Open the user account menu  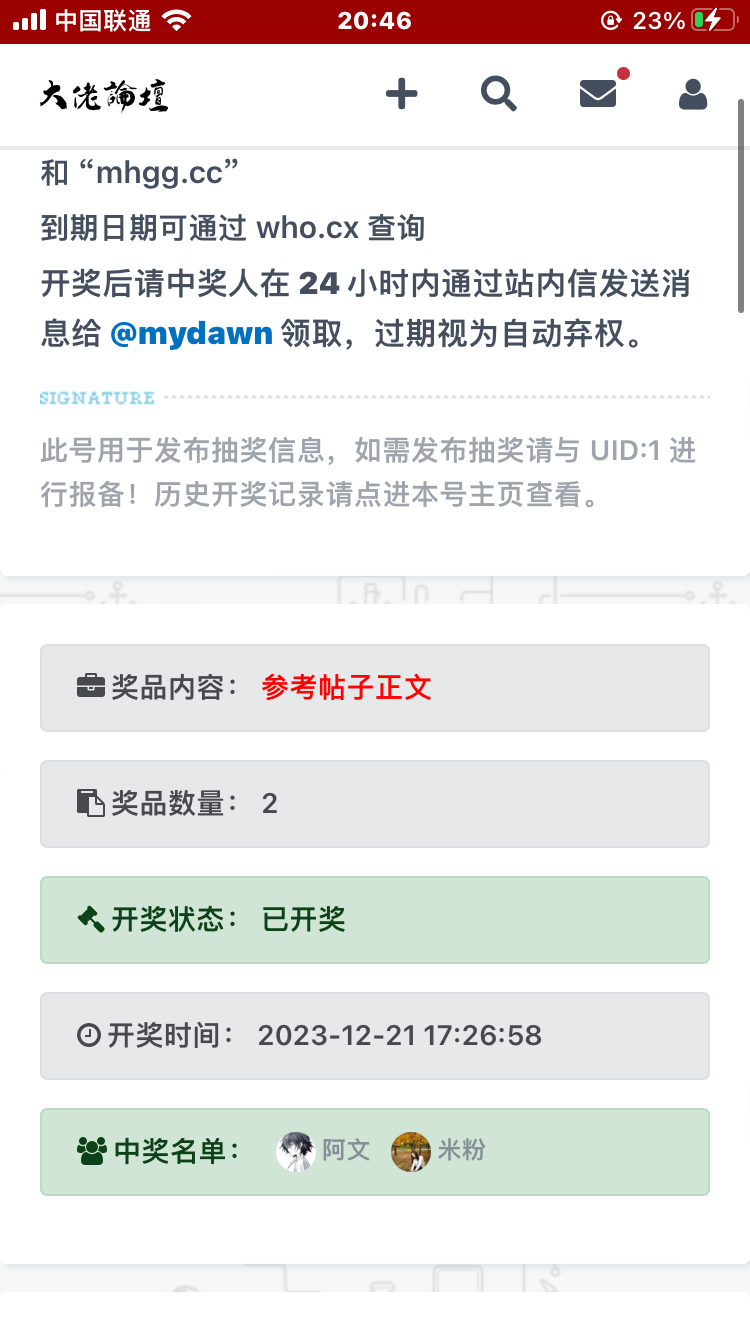point(693,94)
